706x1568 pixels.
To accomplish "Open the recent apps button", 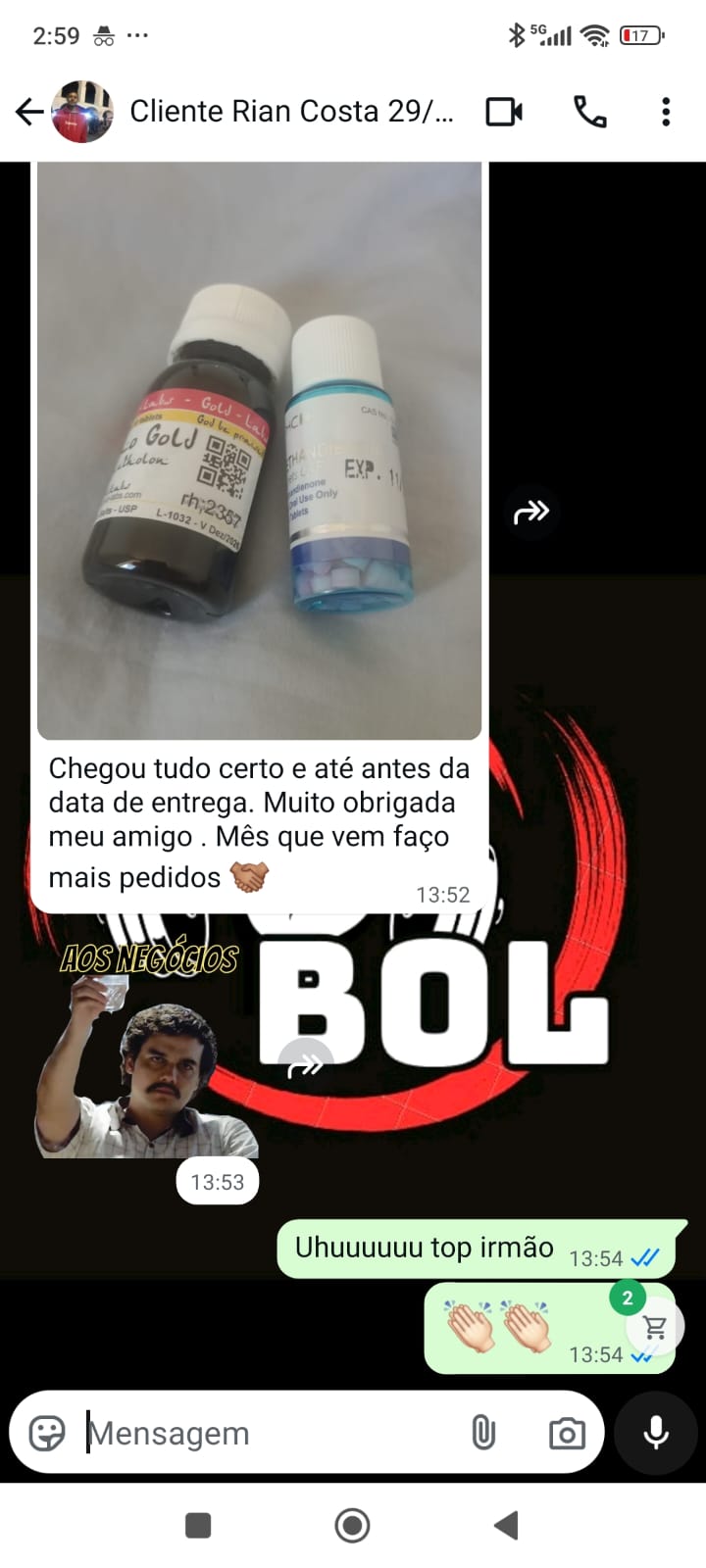I will tap(198, 1525).
